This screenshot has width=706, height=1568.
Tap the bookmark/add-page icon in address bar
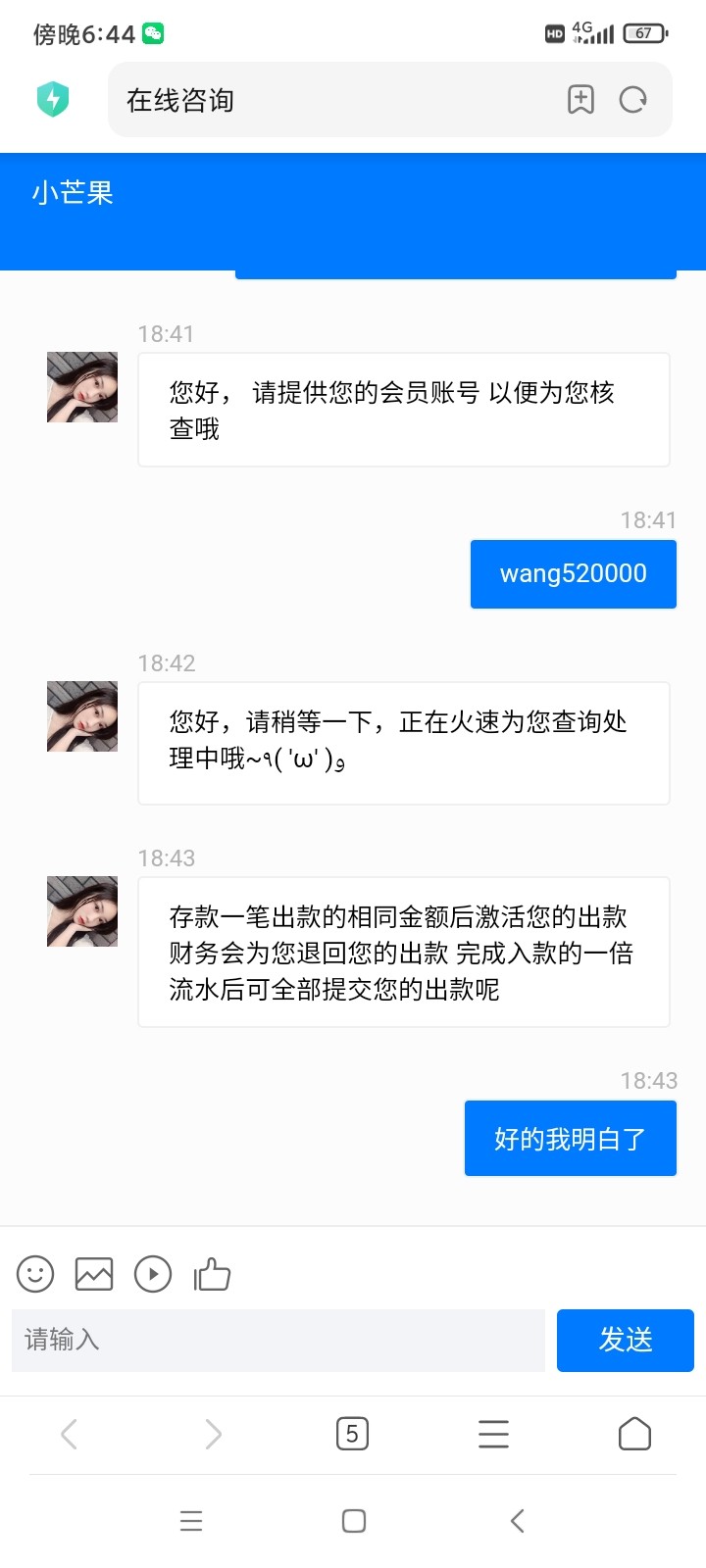[x=580, y=99]
